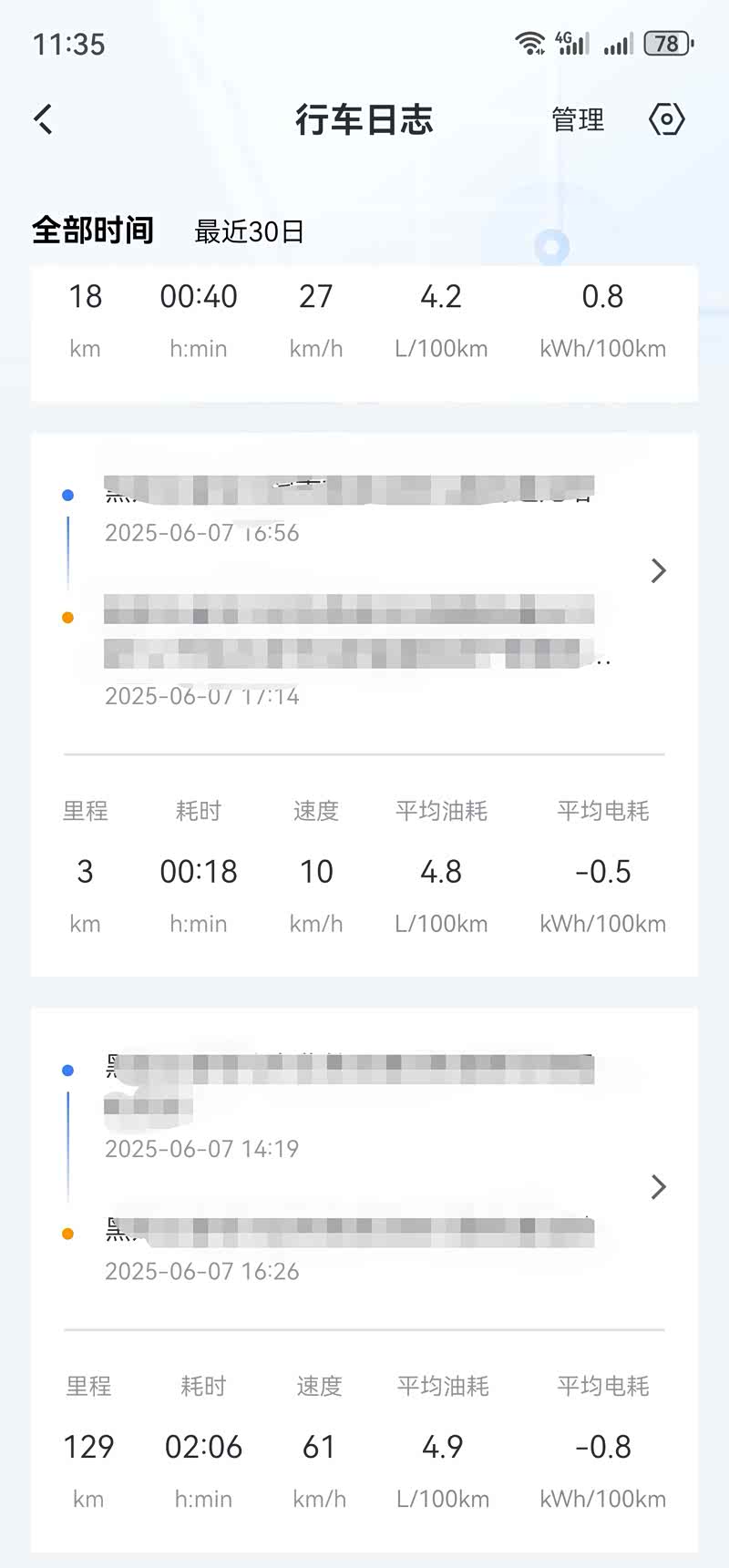The width and height of the screenshot is (729, 1568).
Task: Open the trip starting 2025-06-07 16:56
Action: point(364,704)
